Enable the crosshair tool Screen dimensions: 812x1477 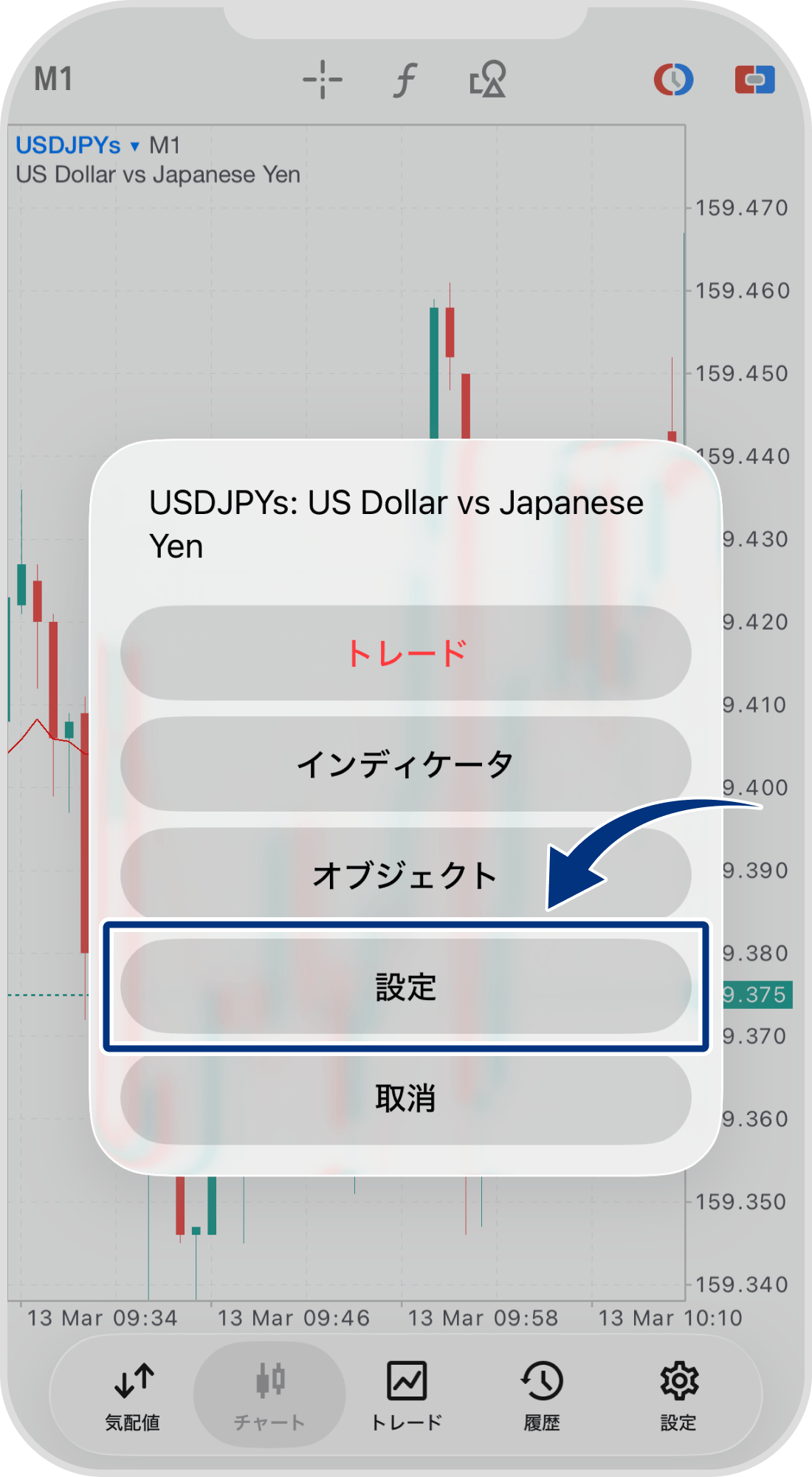pyautogui.click(x=323, y=80)
